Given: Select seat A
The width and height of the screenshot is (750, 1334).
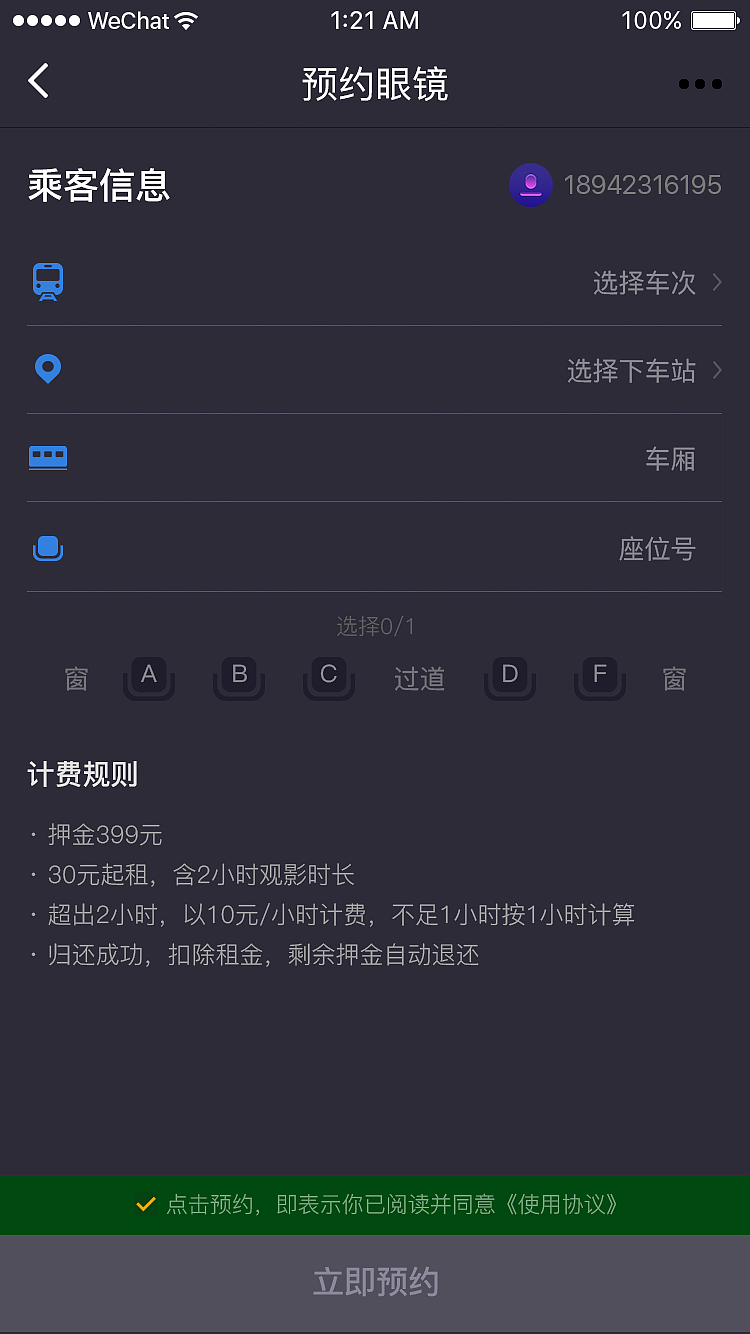Looking at the screenshot, I should click(x=148, y=676).
